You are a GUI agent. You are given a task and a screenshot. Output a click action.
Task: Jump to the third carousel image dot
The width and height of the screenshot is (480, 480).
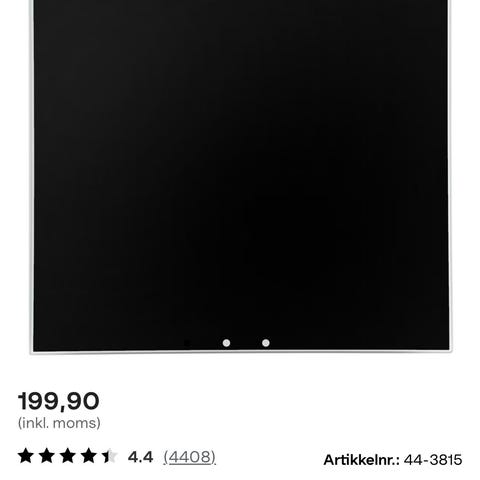pos(266,343)
